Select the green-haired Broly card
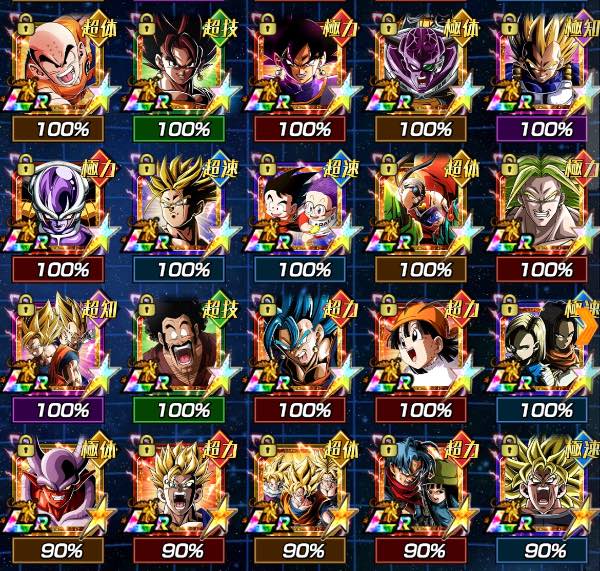Image resolution: width=600 pixels, height=571 pixels. click(x=547, y=207)
